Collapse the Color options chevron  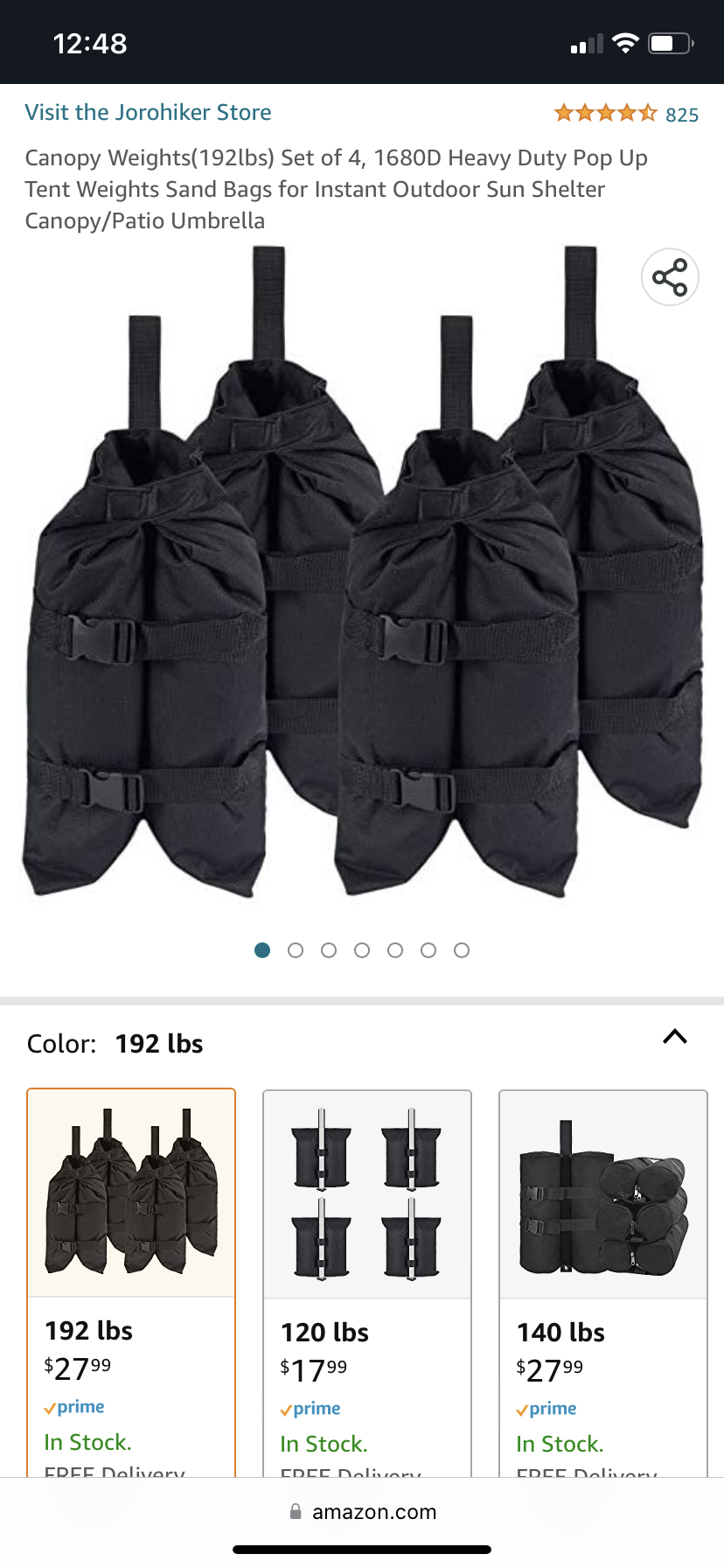[674, 1038]
